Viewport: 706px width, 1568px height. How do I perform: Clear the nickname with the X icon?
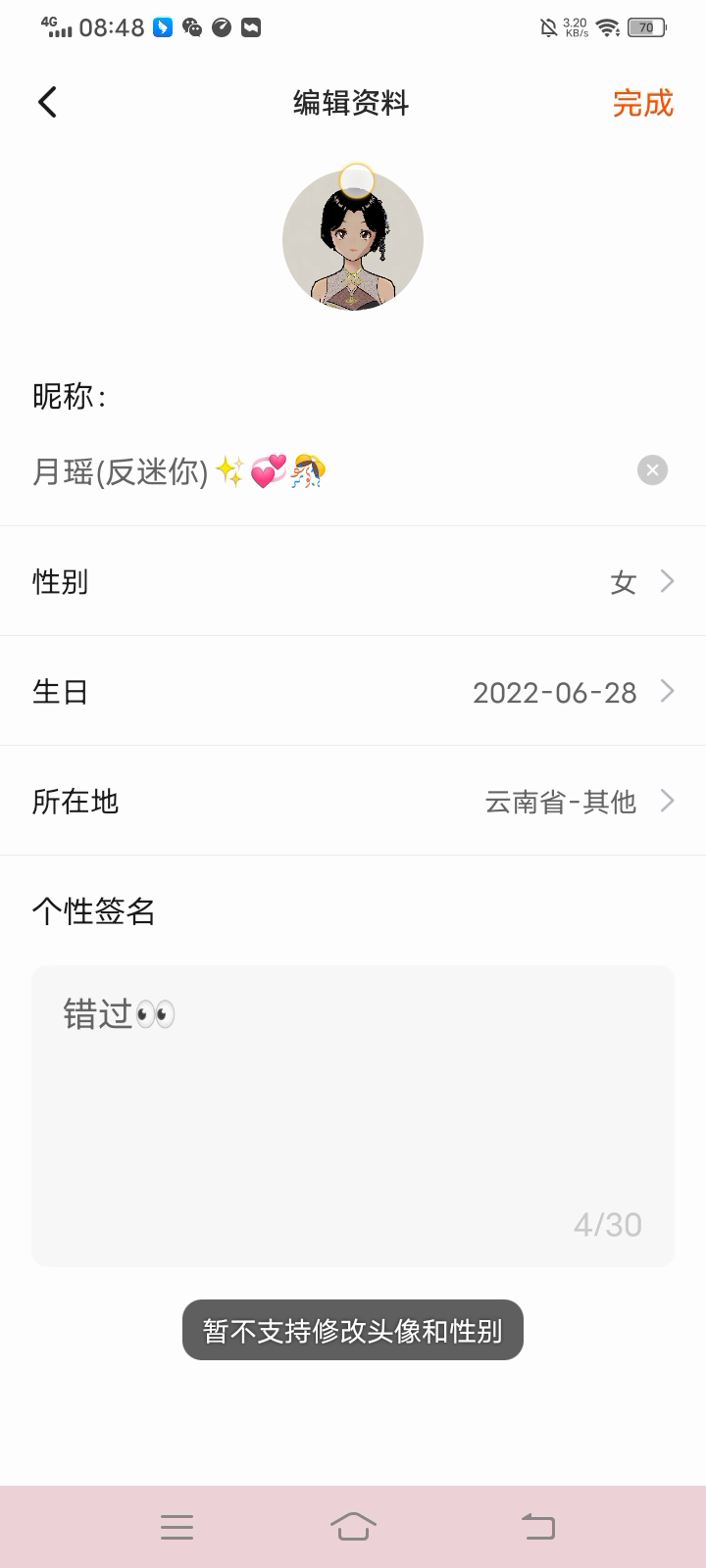(652, 470)
